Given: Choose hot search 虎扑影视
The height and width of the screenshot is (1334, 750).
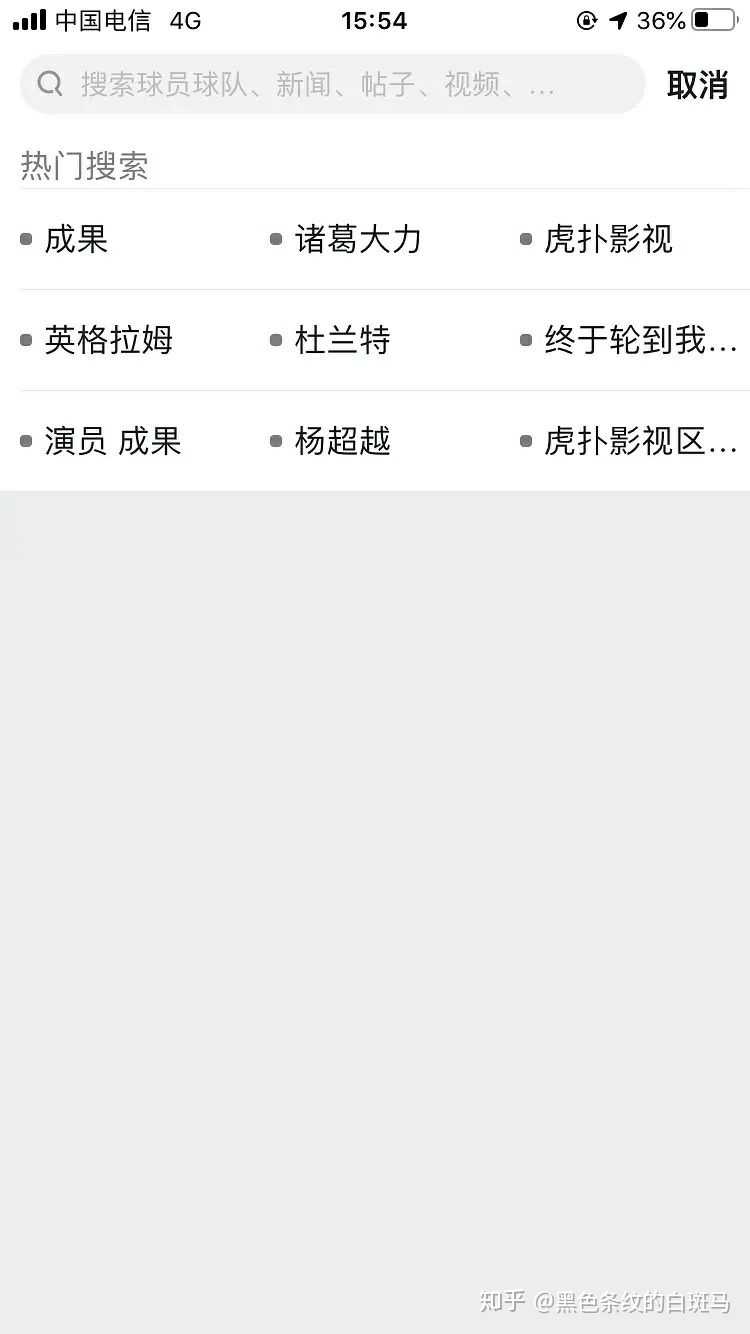Looking at the screenshot, I should (x=608, y=240).
